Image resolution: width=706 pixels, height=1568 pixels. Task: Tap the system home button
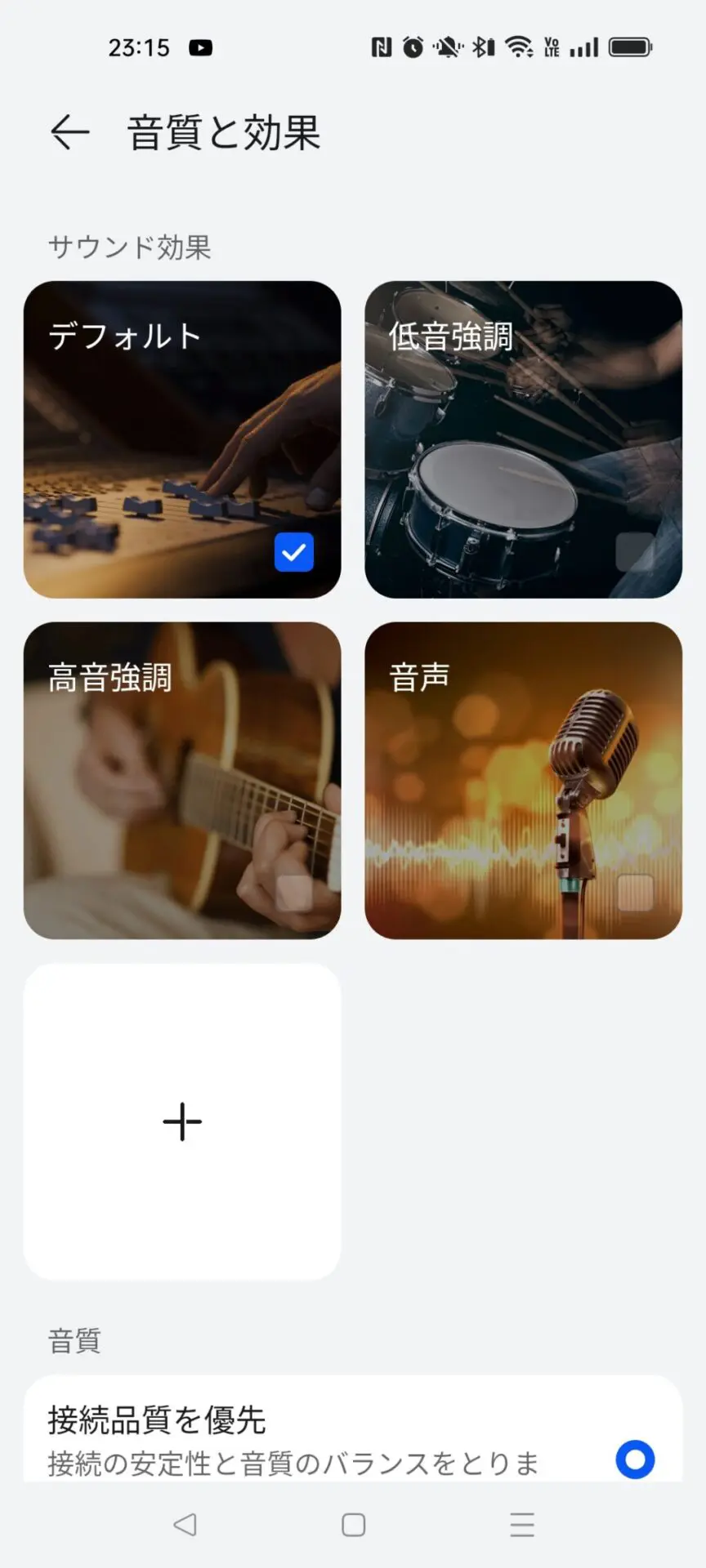[x=353, y=1525]
